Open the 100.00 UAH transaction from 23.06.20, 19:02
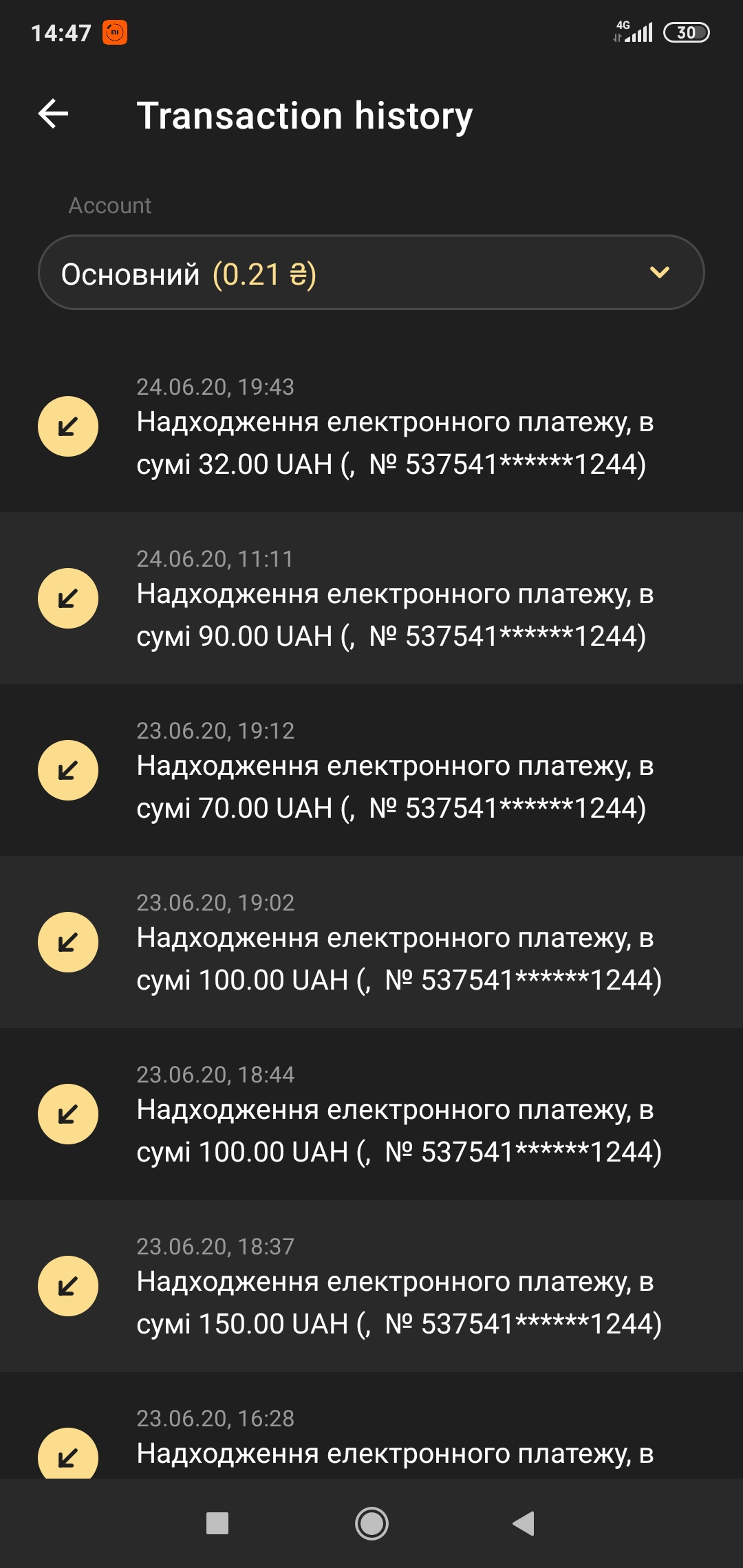Screen dimensions: 743x1568 tap(371, 944)
